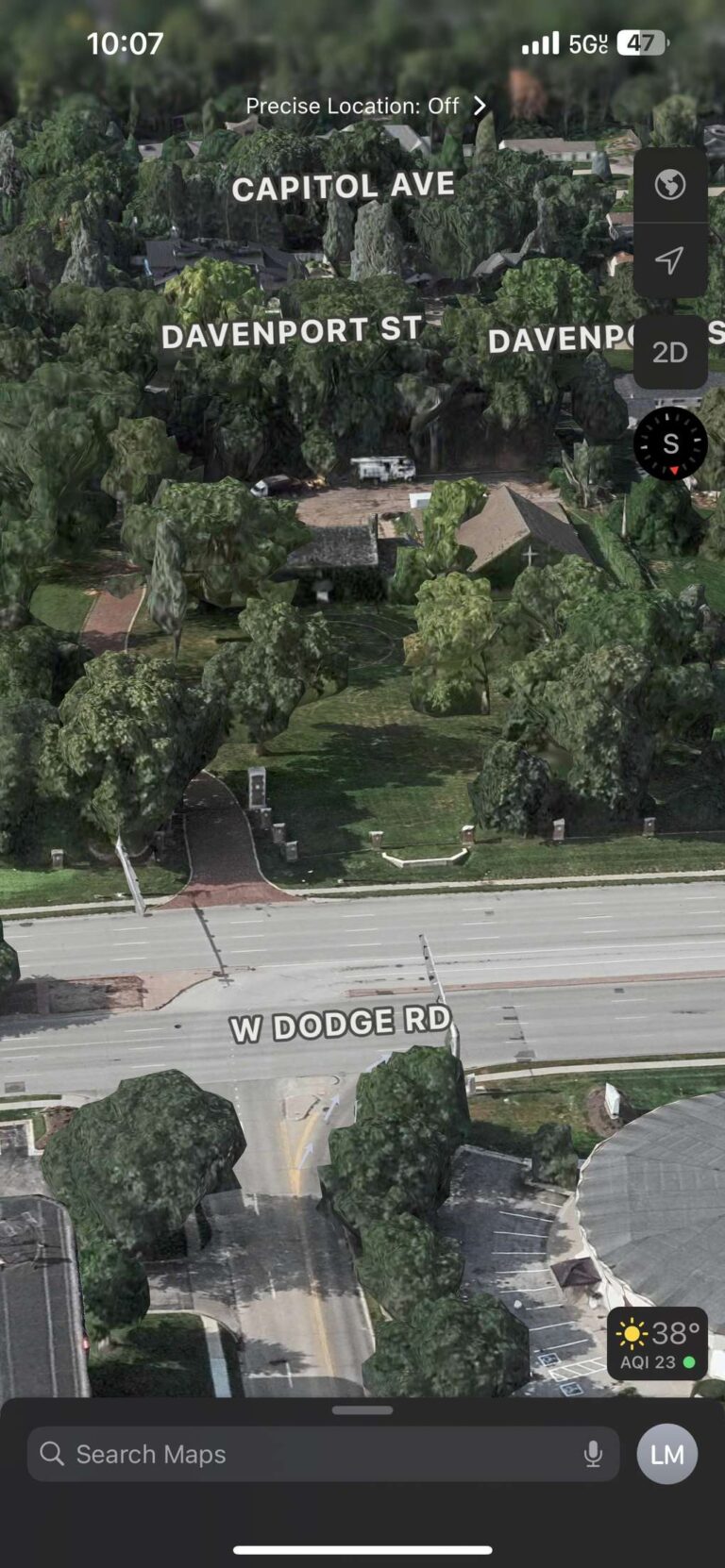Expand the search sheet via grabber handle
Image resolution: width=725 pixels, height=1568 pixels.
(x=362, y=1410)
